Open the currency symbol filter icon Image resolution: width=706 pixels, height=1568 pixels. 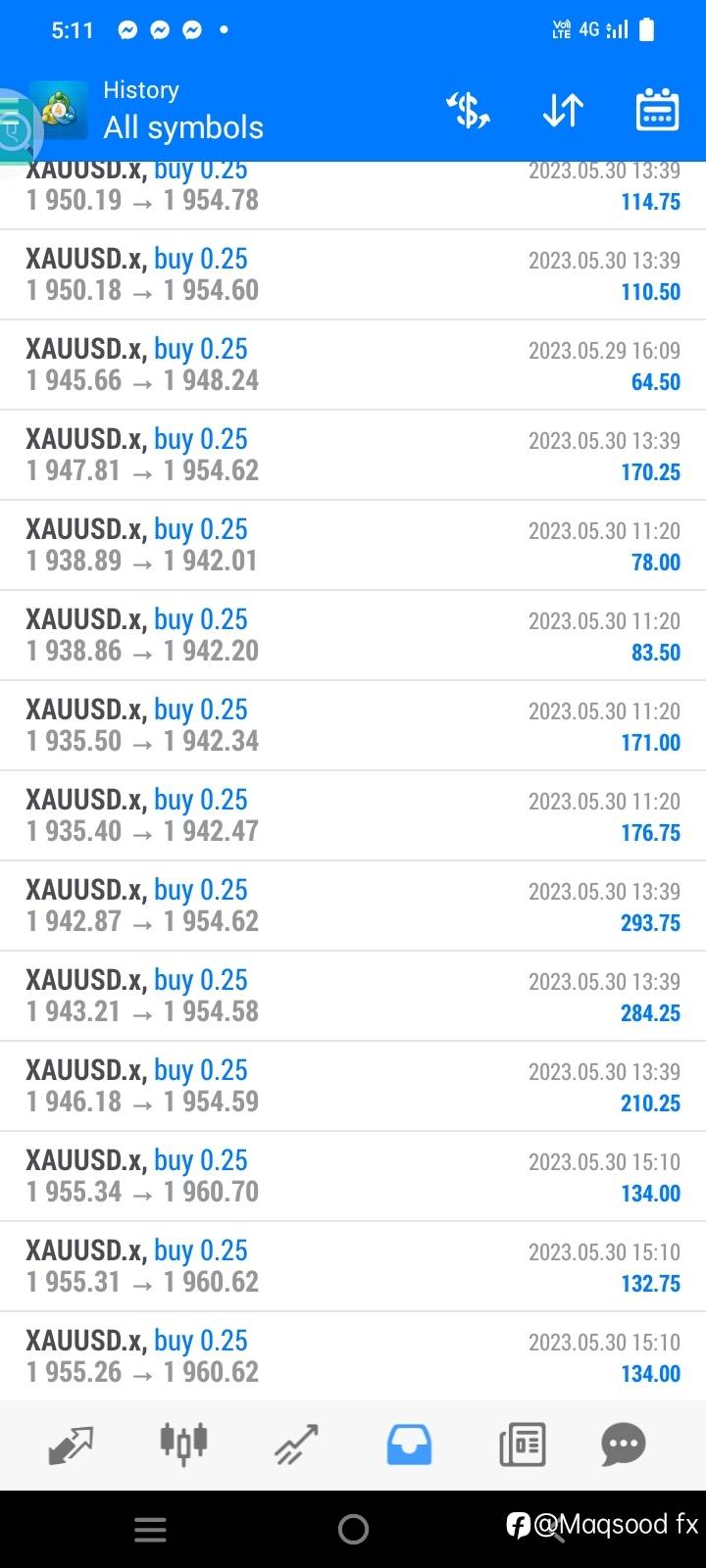click(469, 111)
